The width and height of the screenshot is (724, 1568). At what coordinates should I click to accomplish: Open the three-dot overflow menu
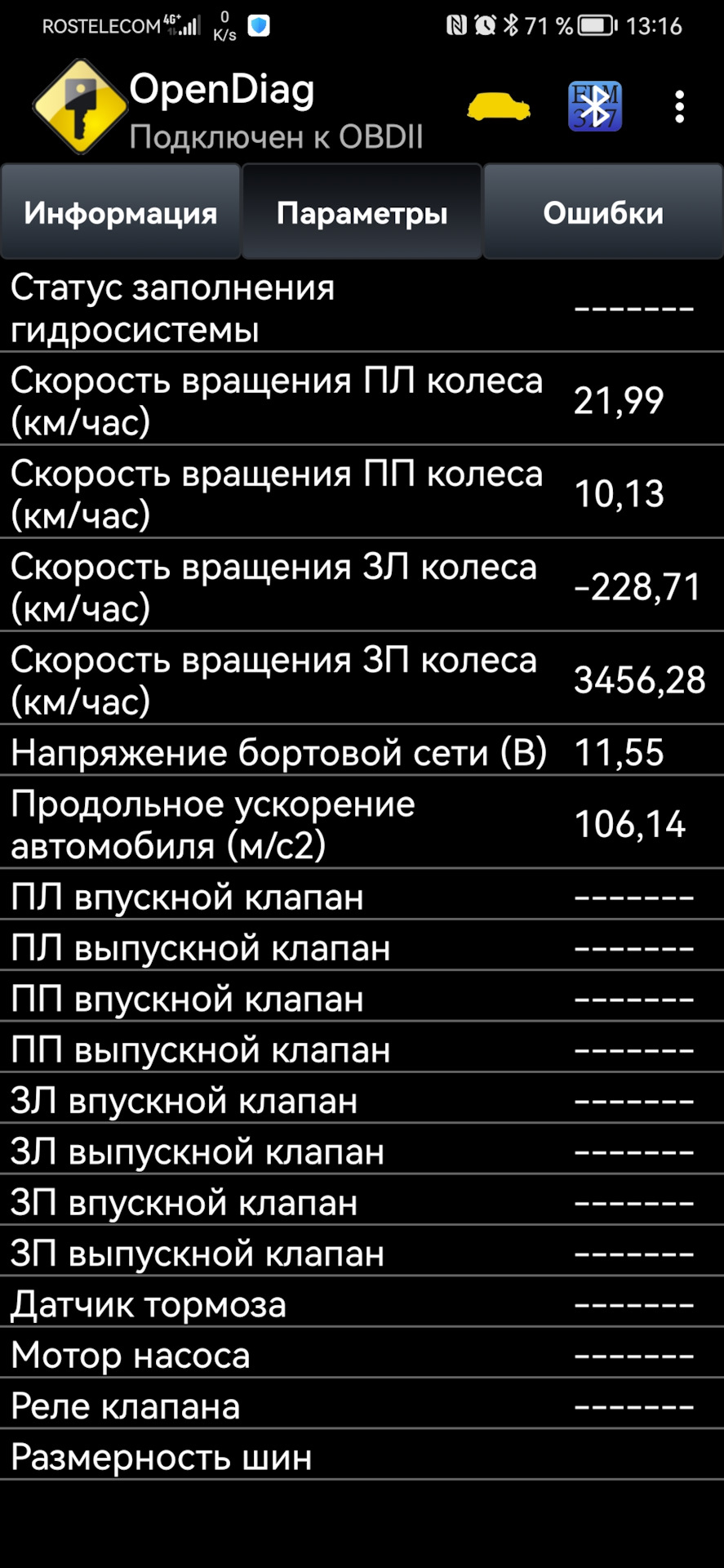click(679, 107)
